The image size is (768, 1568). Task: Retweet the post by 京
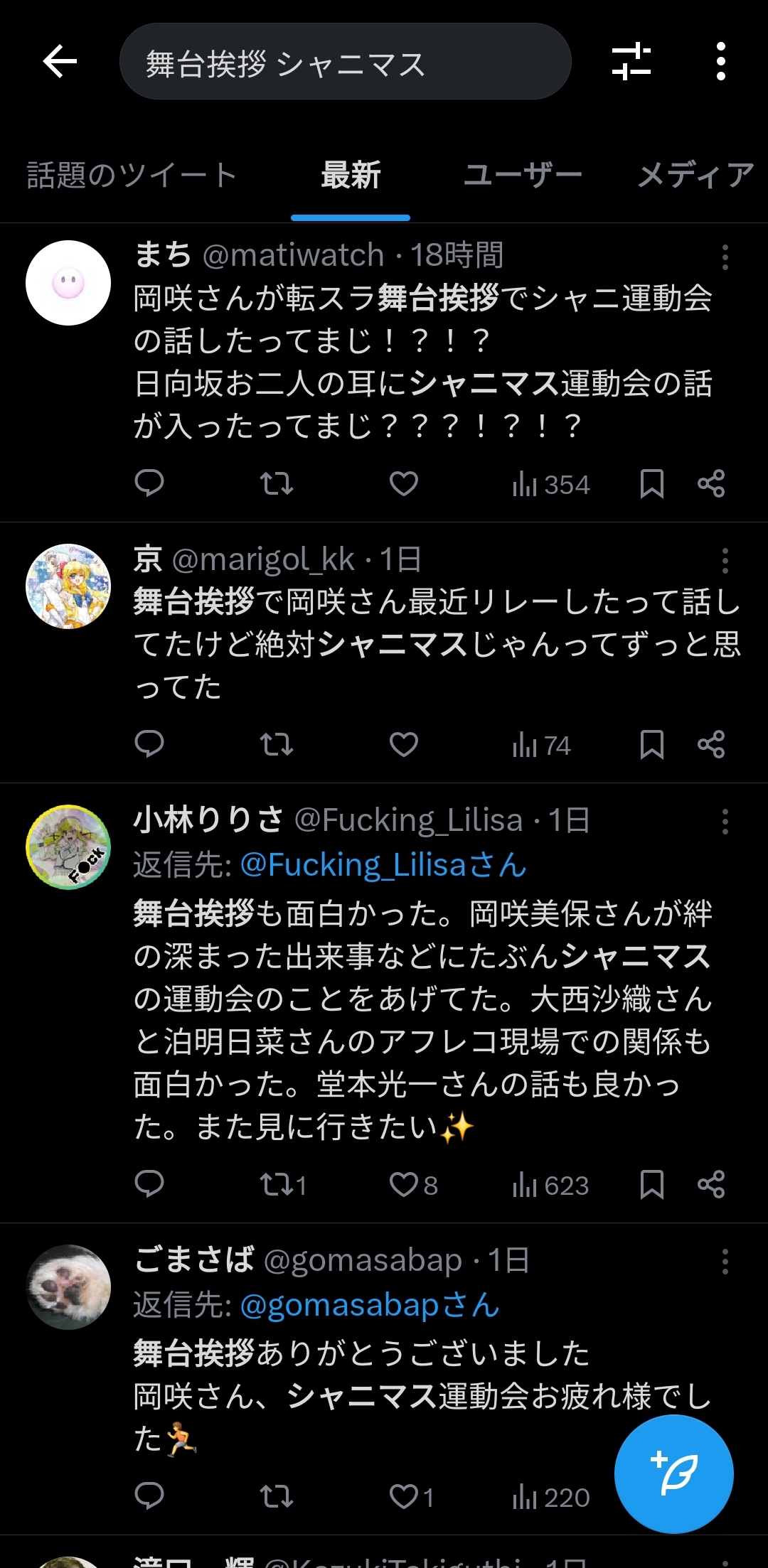coord(276,745)
